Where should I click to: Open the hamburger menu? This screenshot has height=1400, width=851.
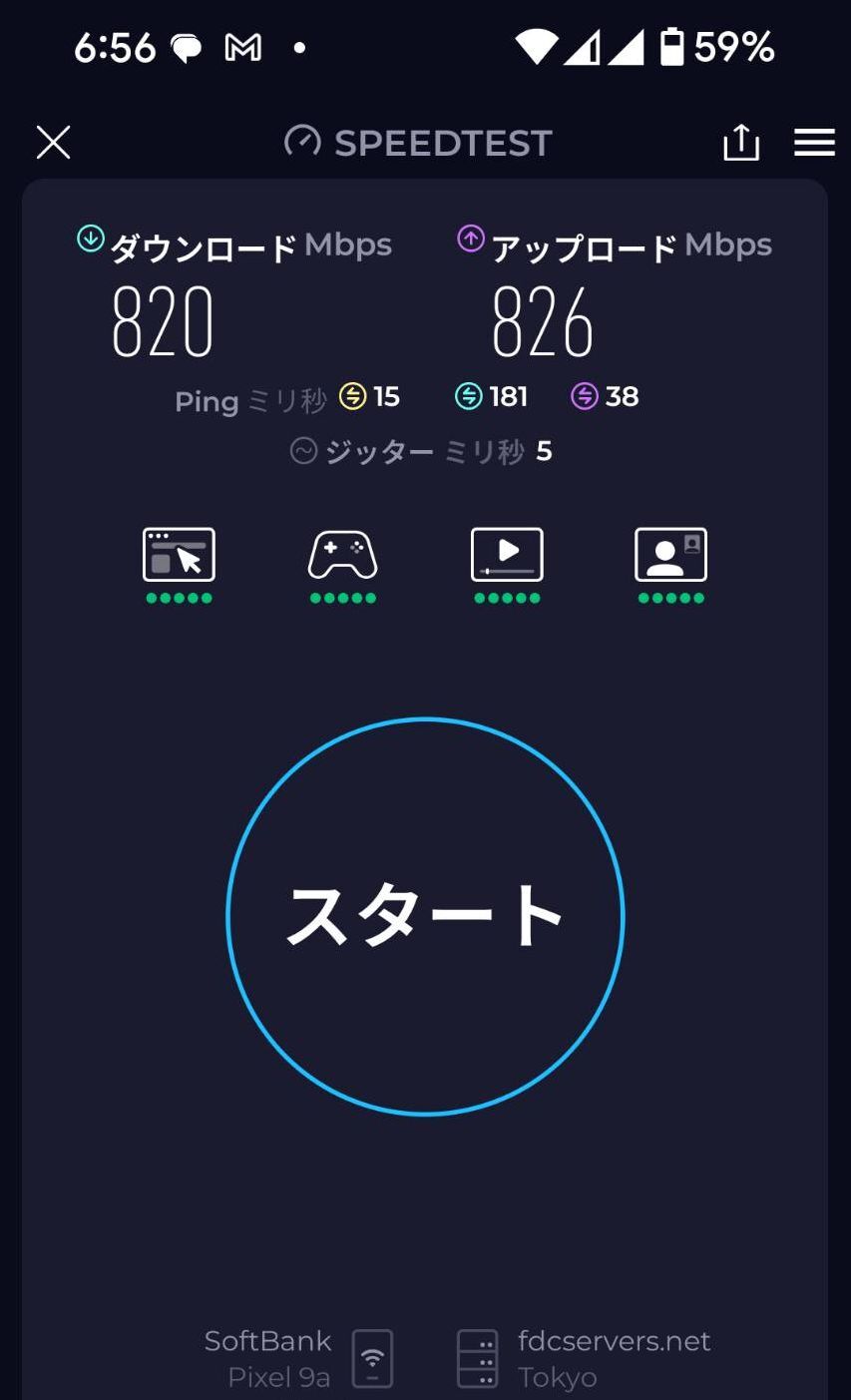click(814, 143)
